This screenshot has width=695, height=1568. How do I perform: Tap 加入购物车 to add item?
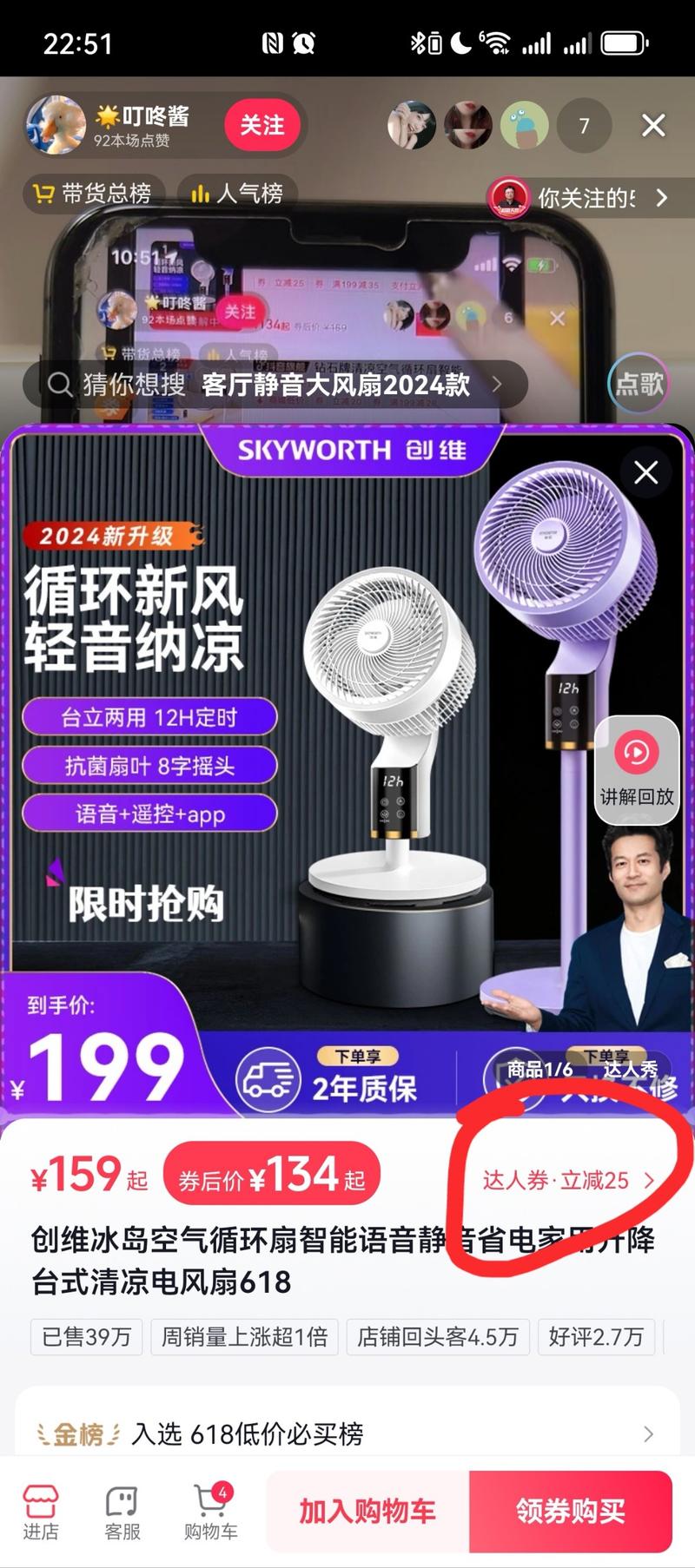(x=367, y=1512)
